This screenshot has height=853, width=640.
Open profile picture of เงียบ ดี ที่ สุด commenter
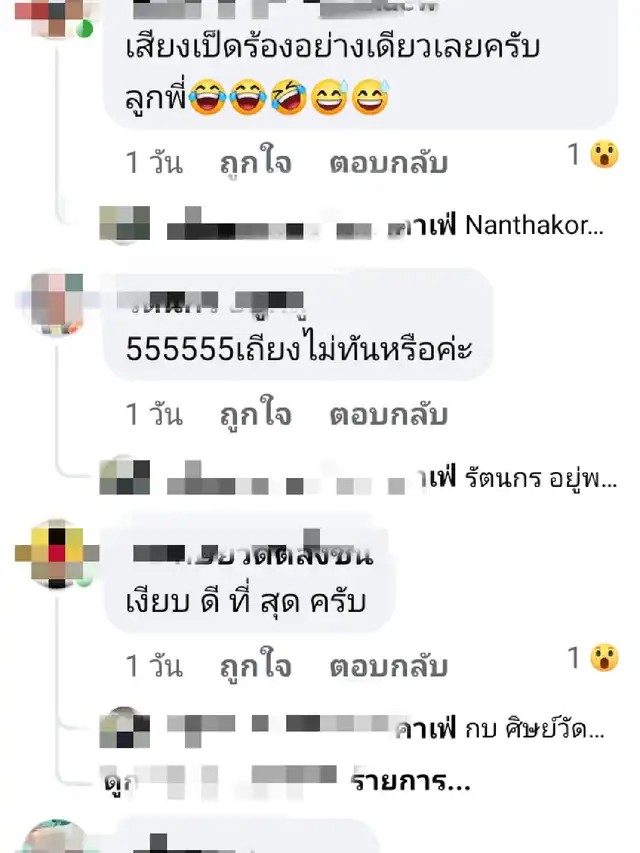[x=56, y=554]
